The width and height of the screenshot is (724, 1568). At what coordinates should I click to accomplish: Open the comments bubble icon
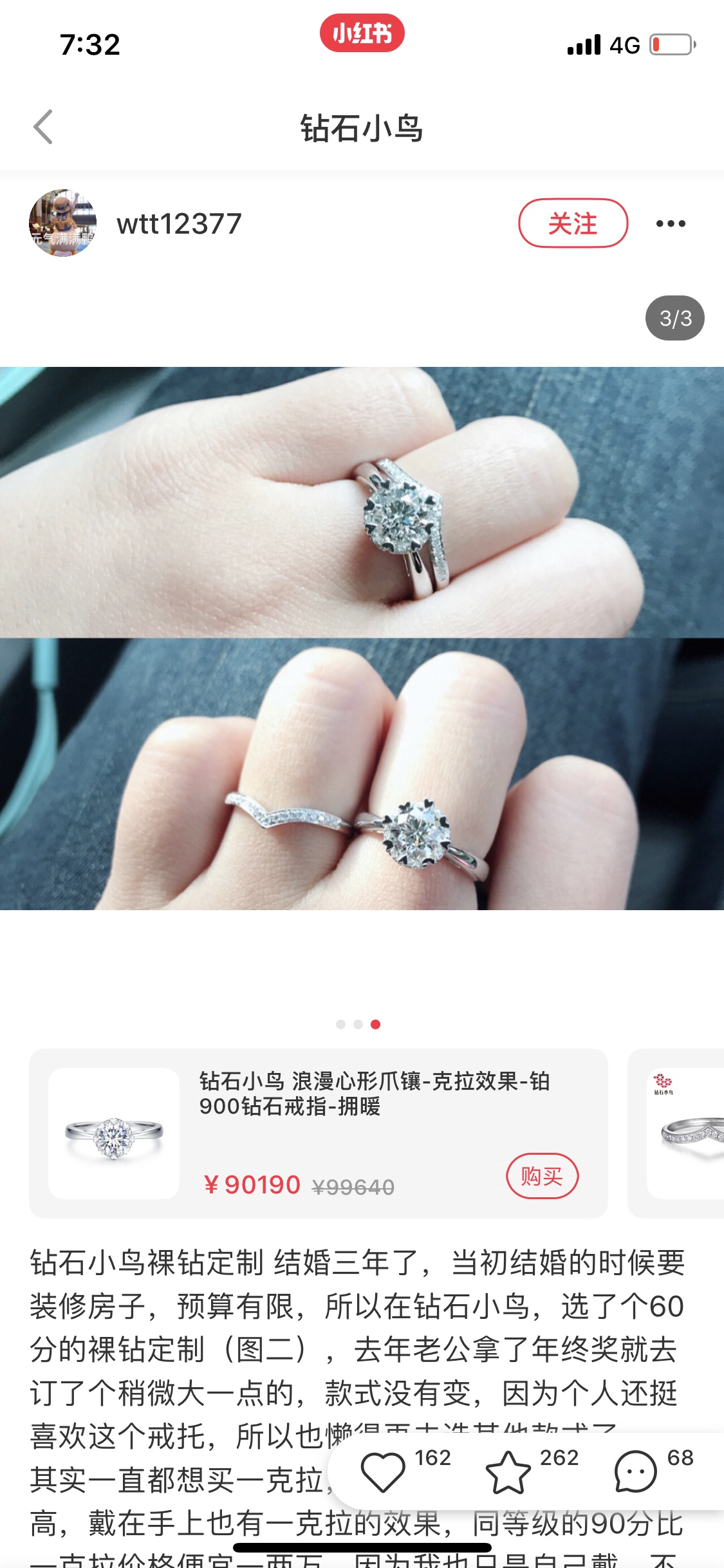635,1471
